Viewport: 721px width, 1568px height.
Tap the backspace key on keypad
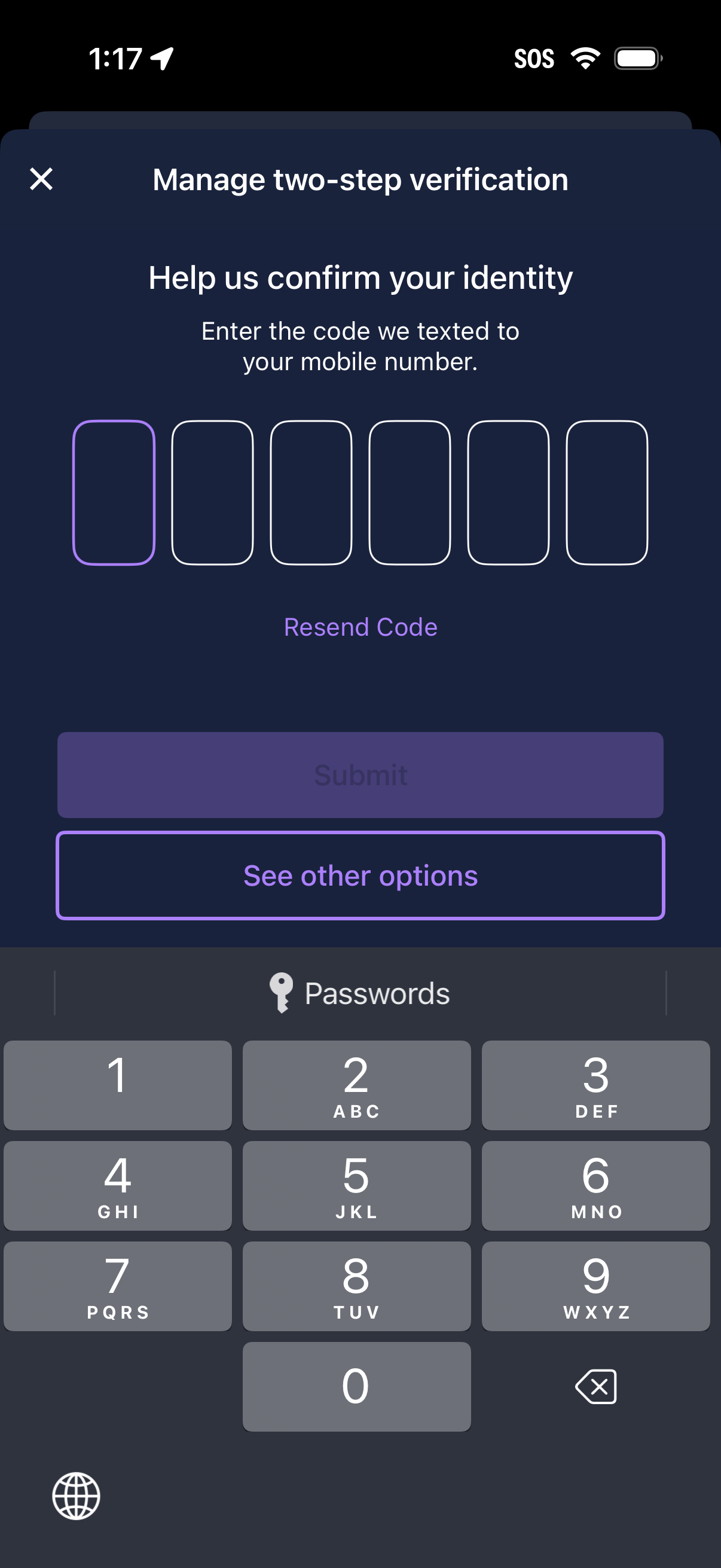pos(595,1387)
